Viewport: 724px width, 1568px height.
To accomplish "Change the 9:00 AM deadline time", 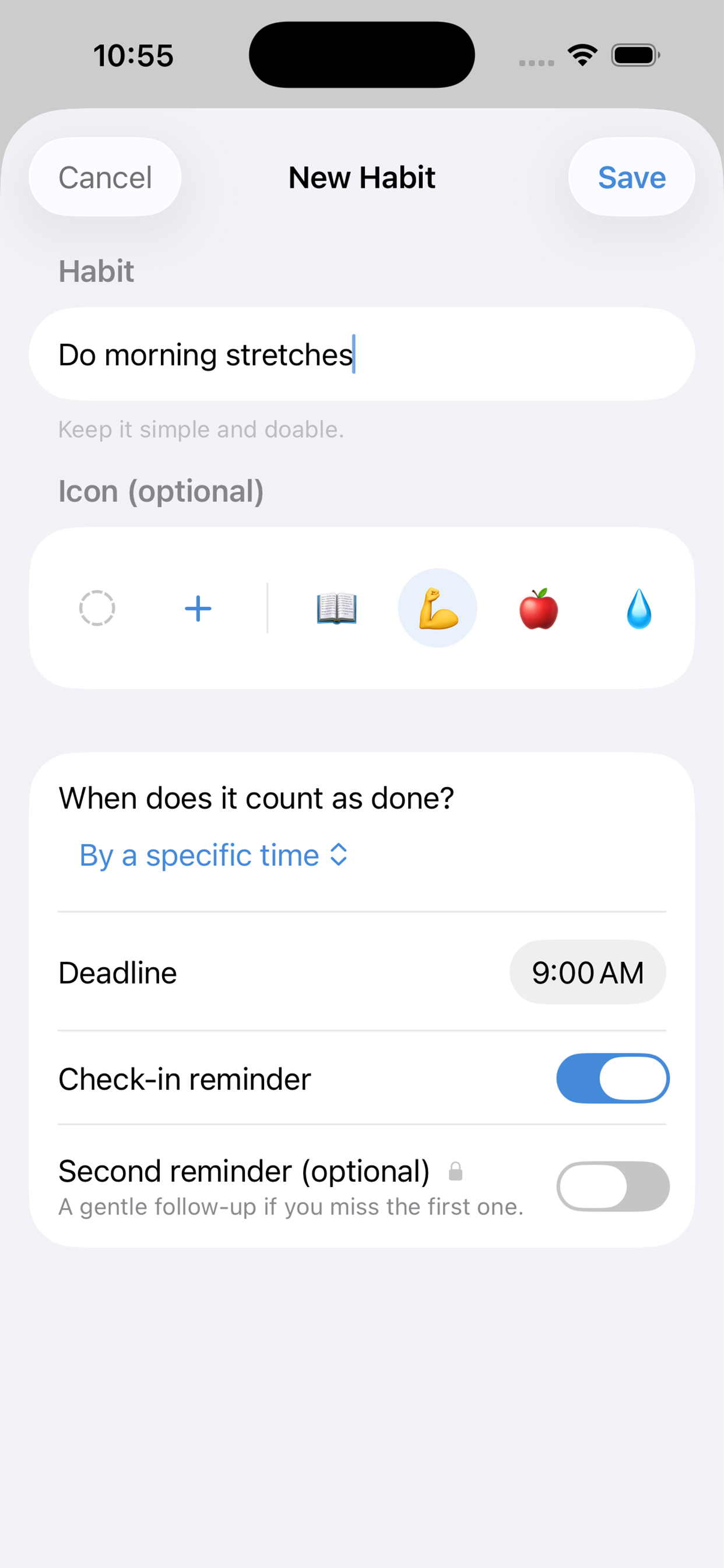I will pos(587,972).
